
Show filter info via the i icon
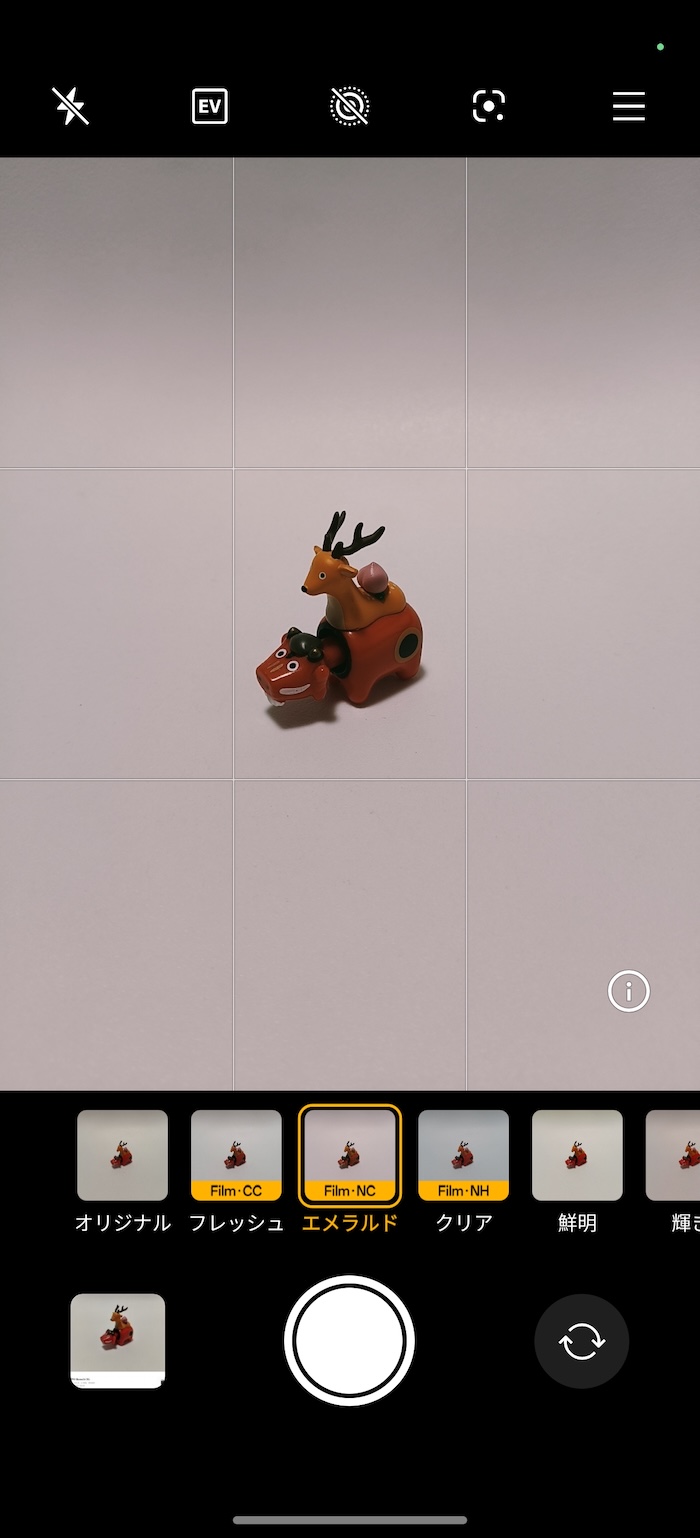[629, 991]
